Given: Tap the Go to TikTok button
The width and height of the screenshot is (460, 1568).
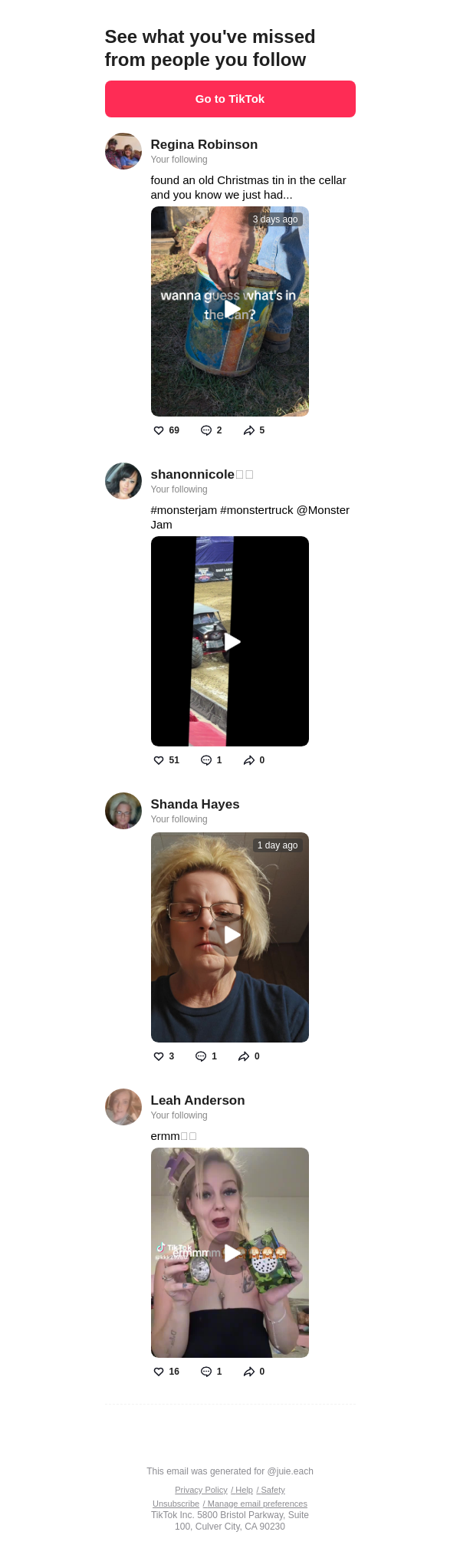Looking at the screenshot, I should (x=230, y=99).
